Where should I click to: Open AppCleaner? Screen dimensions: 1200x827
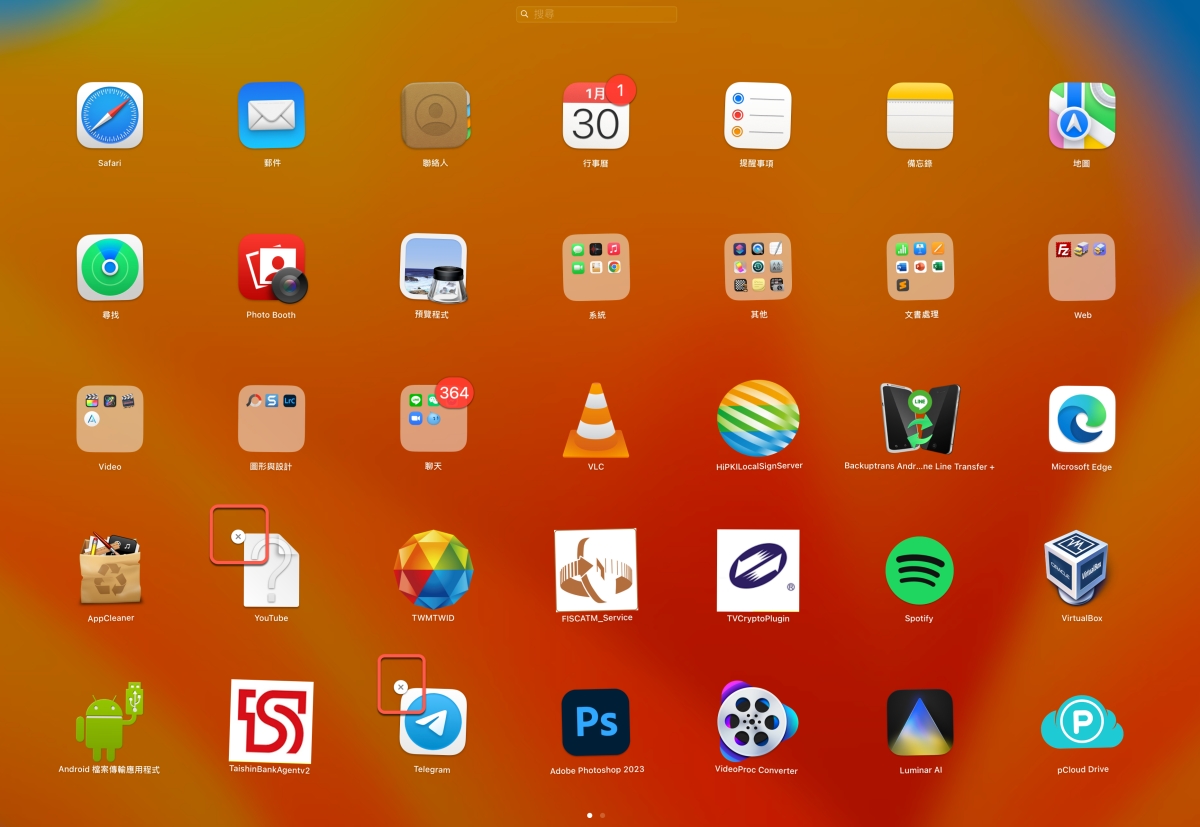tap(110, 570)
